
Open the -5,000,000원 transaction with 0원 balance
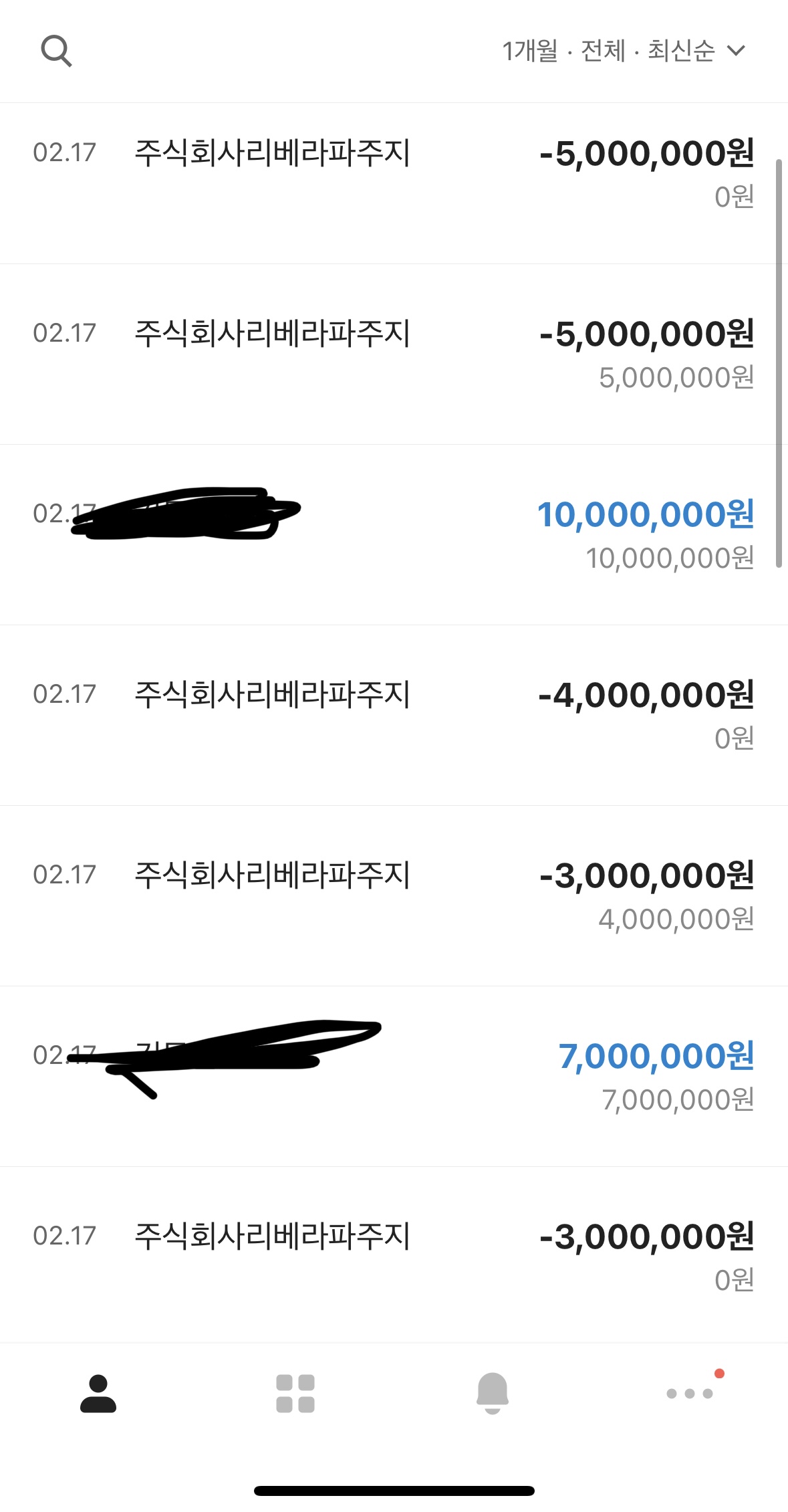(x=394, y=183)
